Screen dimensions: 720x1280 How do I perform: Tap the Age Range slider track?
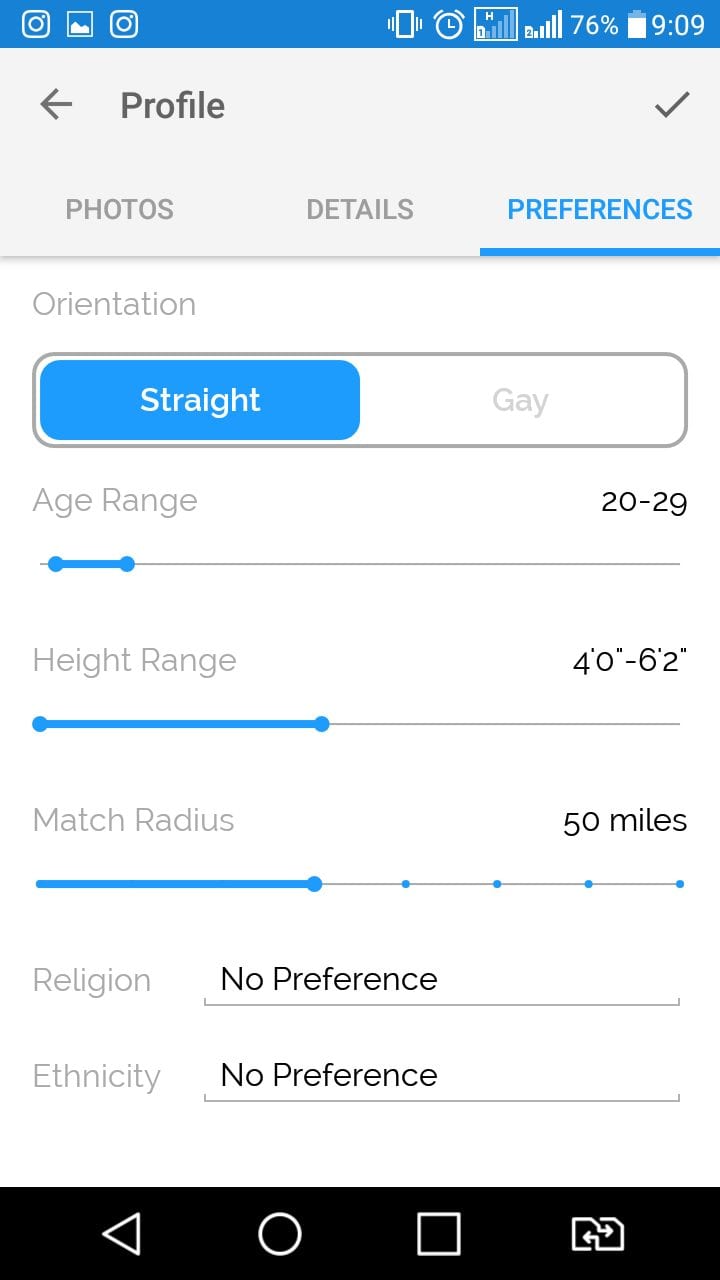point(360,564)
